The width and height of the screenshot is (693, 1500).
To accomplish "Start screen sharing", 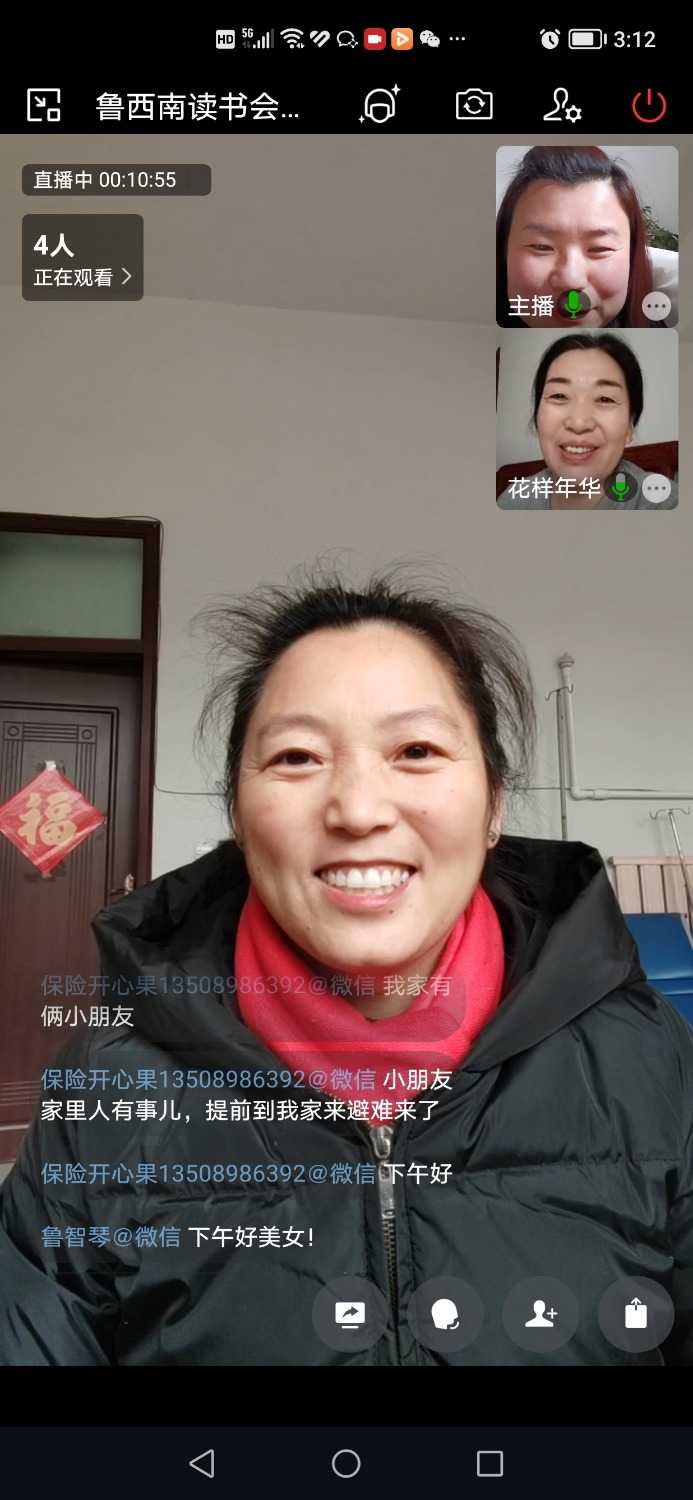I will 350,1314.
